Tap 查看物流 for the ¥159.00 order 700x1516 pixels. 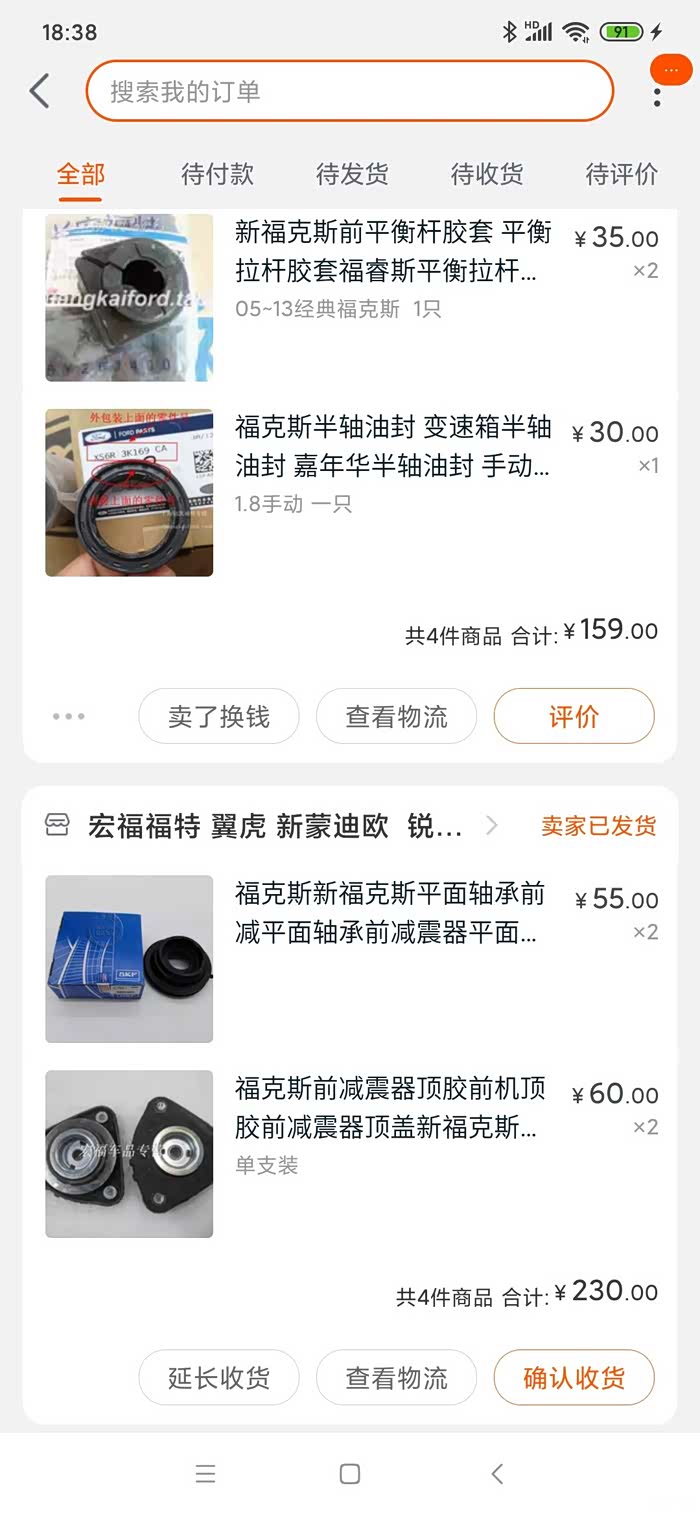click(396, 716)
